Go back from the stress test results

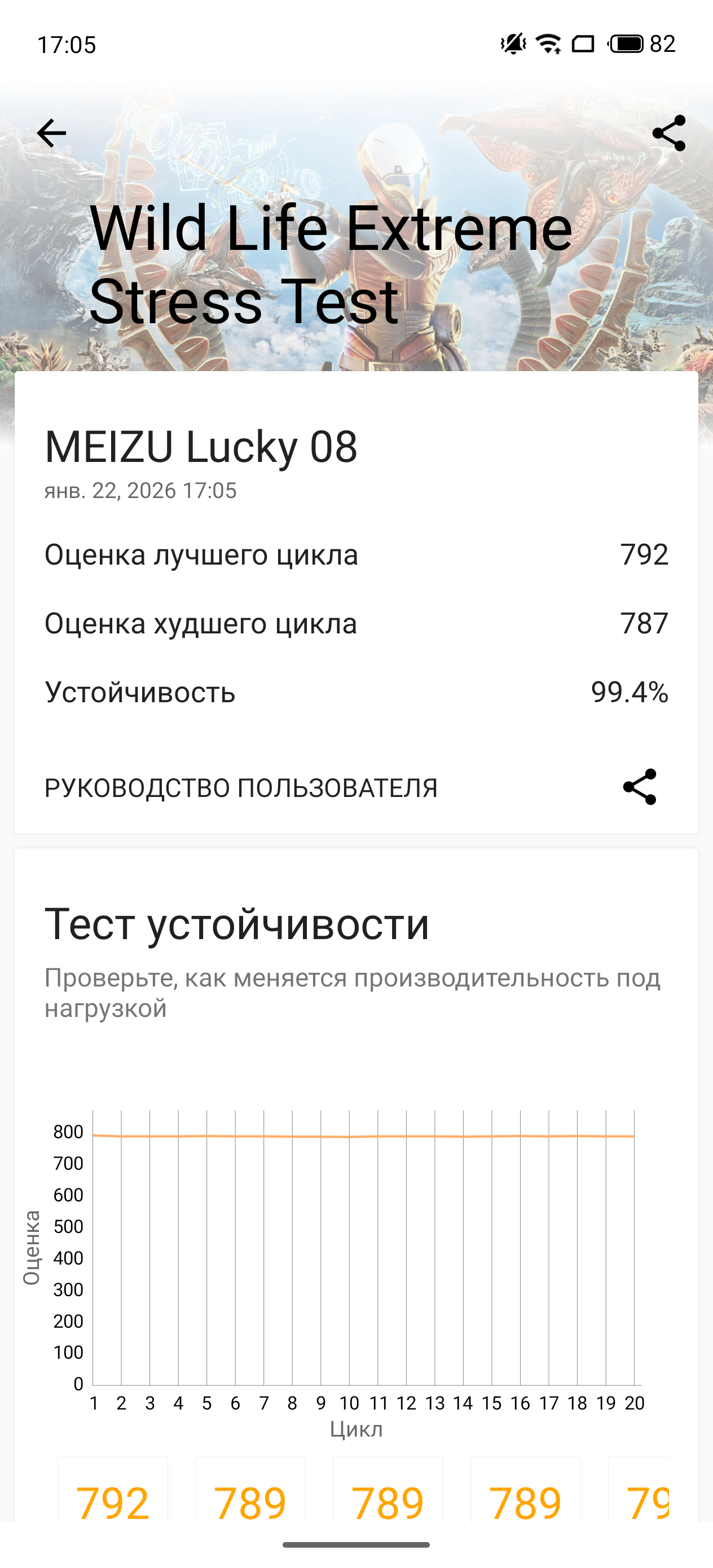(x=51, y=133)
